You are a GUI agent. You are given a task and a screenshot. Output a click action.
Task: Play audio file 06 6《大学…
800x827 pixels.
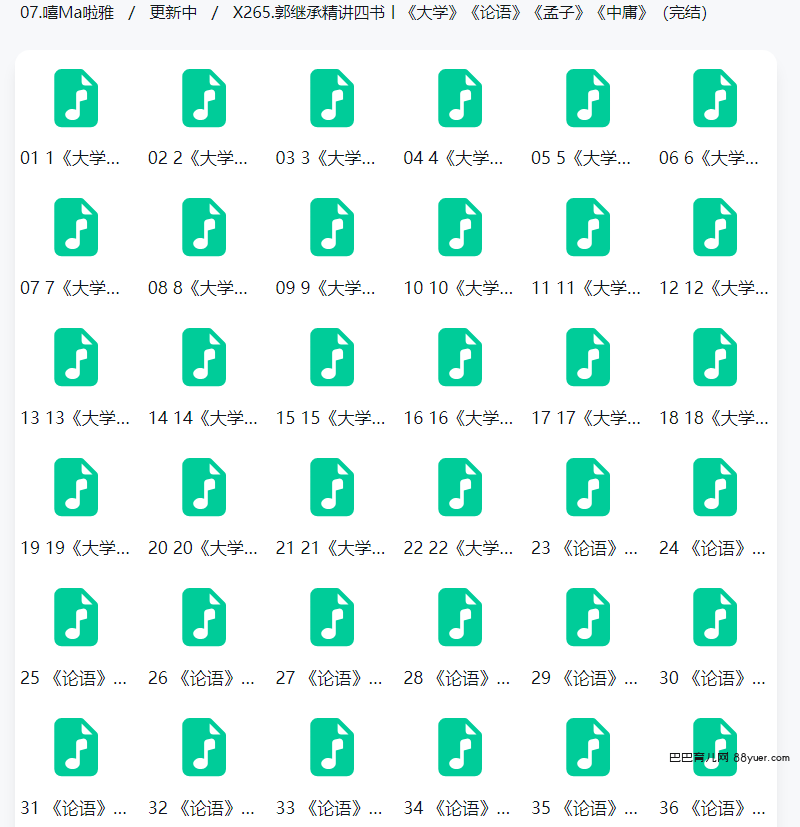tap(715, 98)
